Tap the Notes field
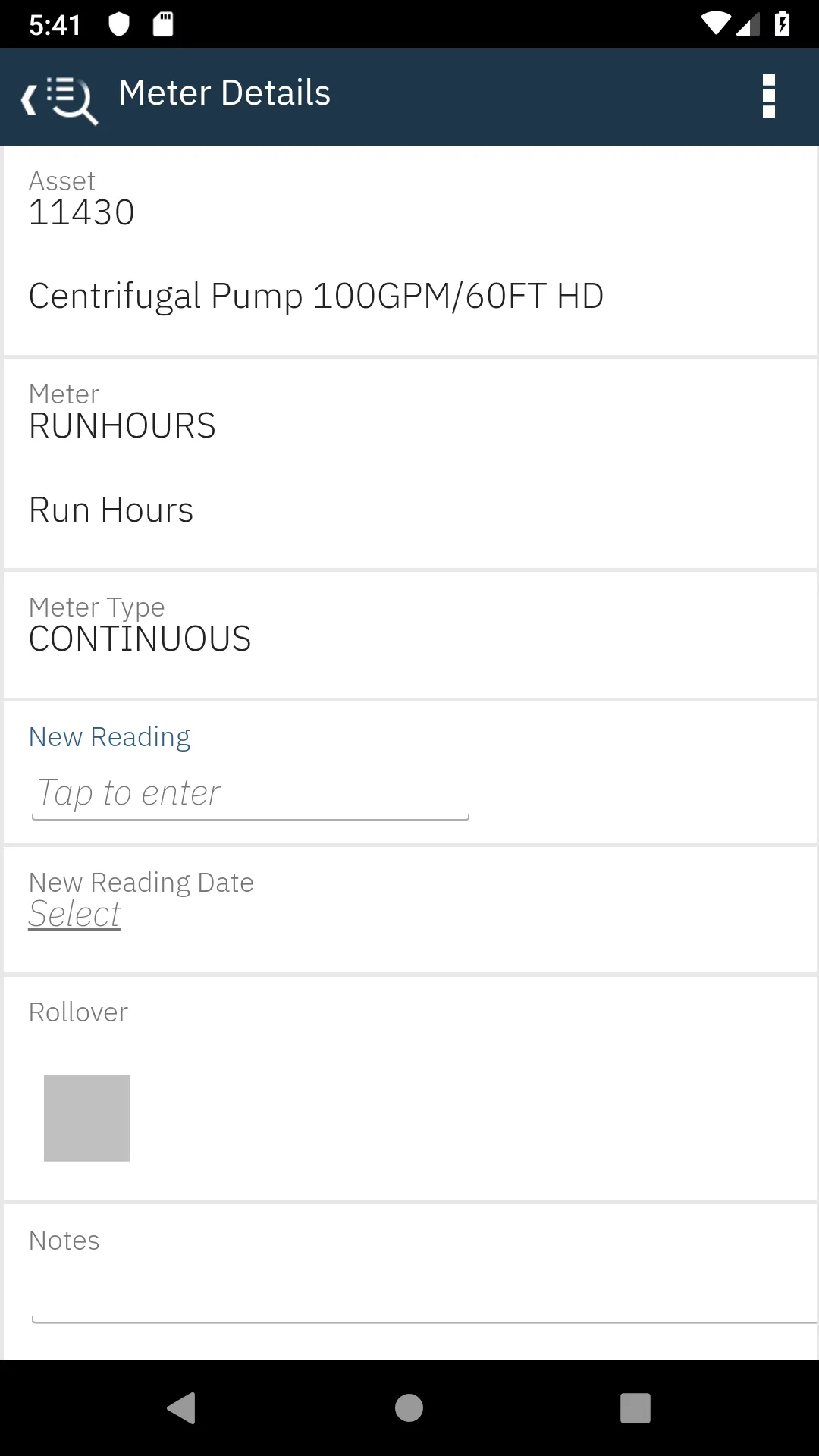The height and width of the screenshot is (1456, 819). tap(409, 1289)
